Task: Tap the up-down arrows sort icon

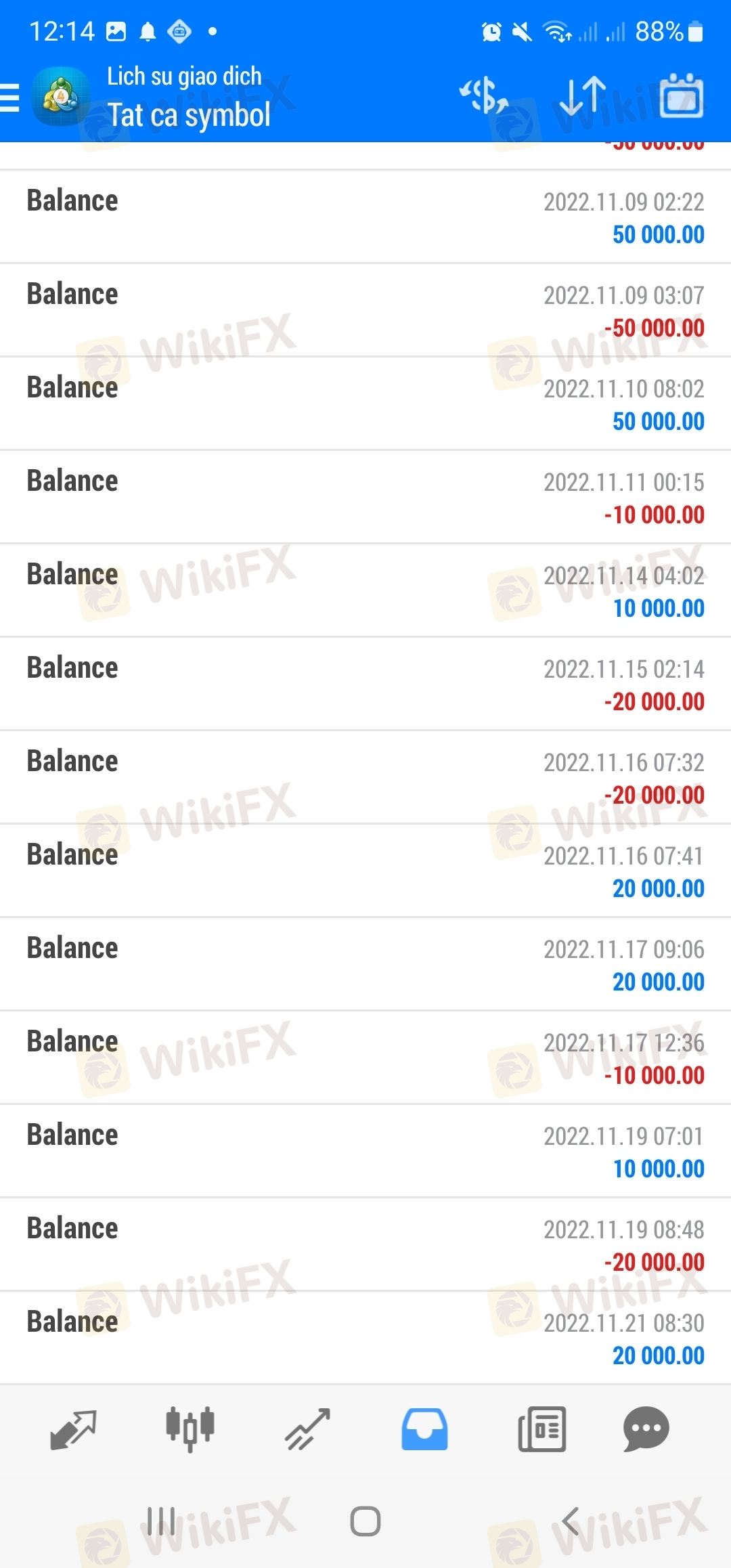Action: (583, 95)
